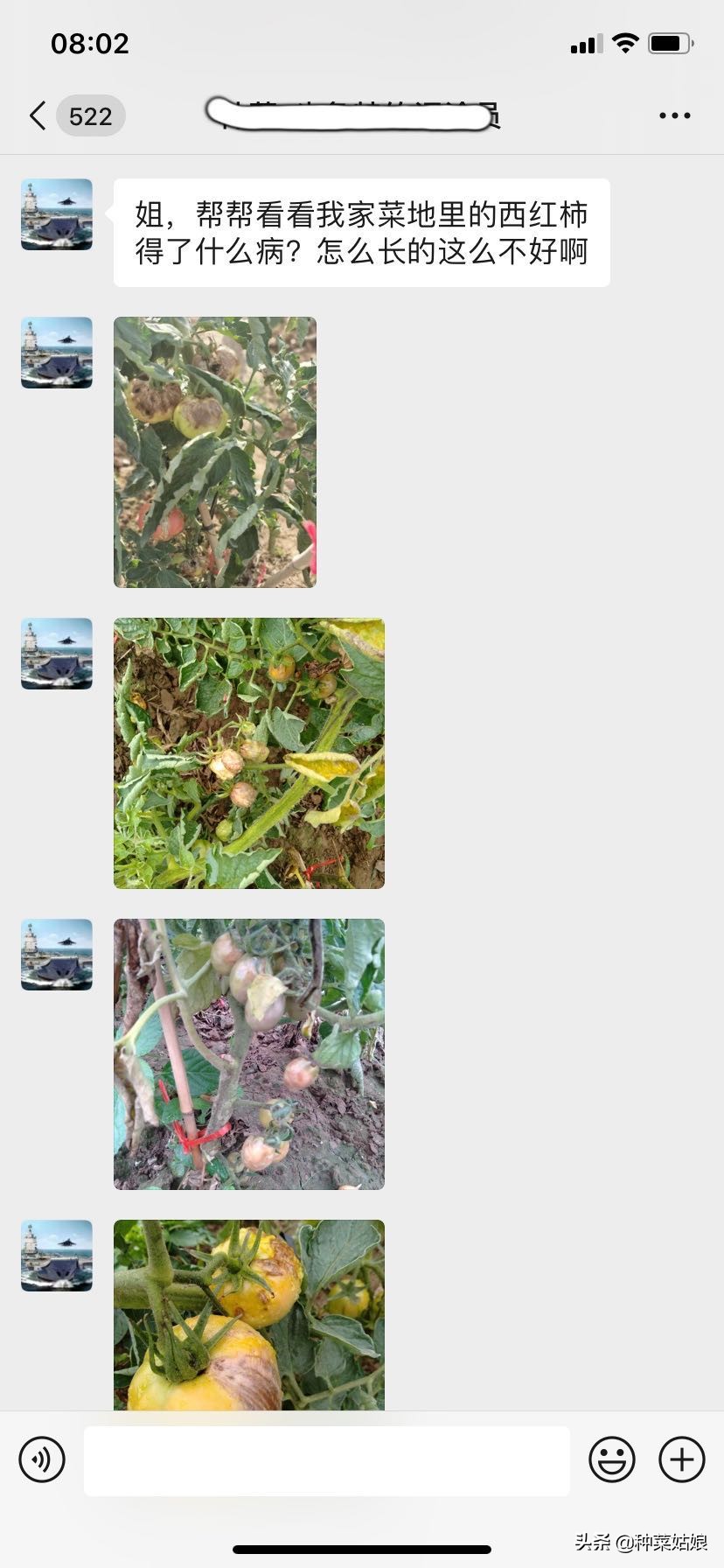The height and width of the screenshot is (1568, 724).
Task: Open the first photo of rotten tomatoes
Action: click(215, 451)
